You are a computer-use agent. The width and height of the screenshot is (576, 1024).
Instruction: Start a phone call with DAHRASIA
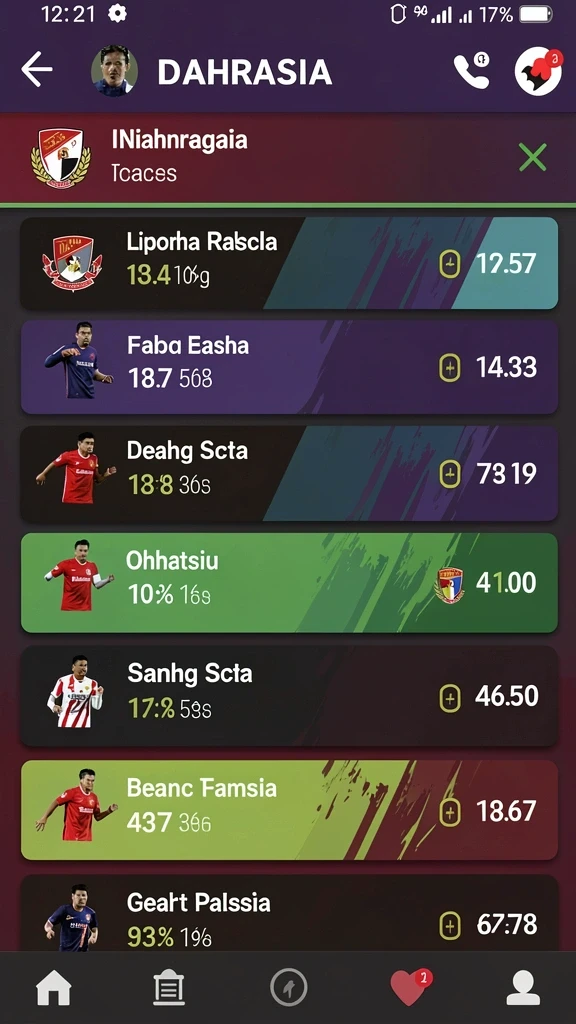pyautogui.click(x=472, y=71)
